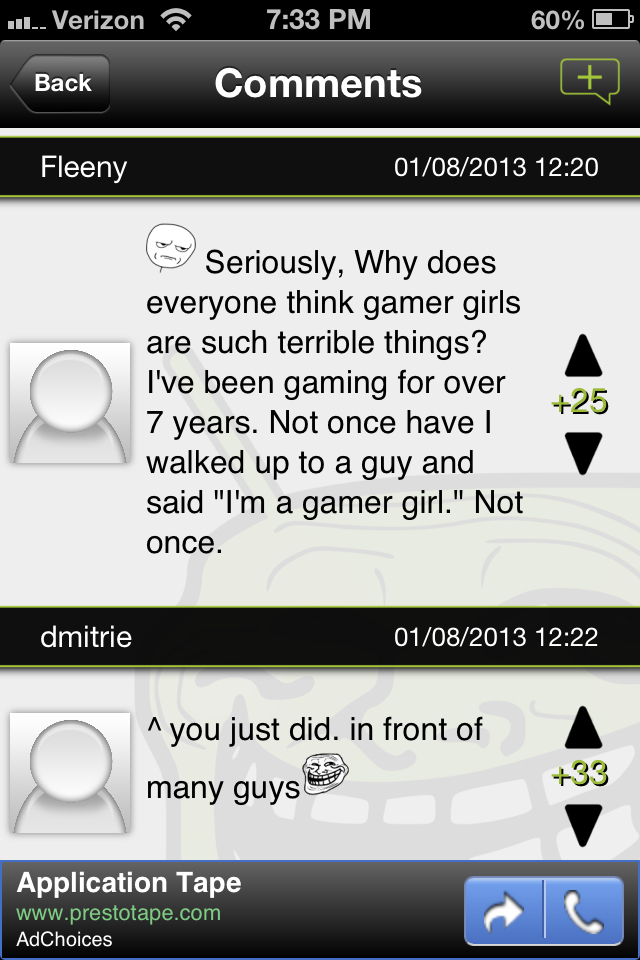Open the Application Tape ad
Screen dimensions: 640x960
click(x=200, y=910)
